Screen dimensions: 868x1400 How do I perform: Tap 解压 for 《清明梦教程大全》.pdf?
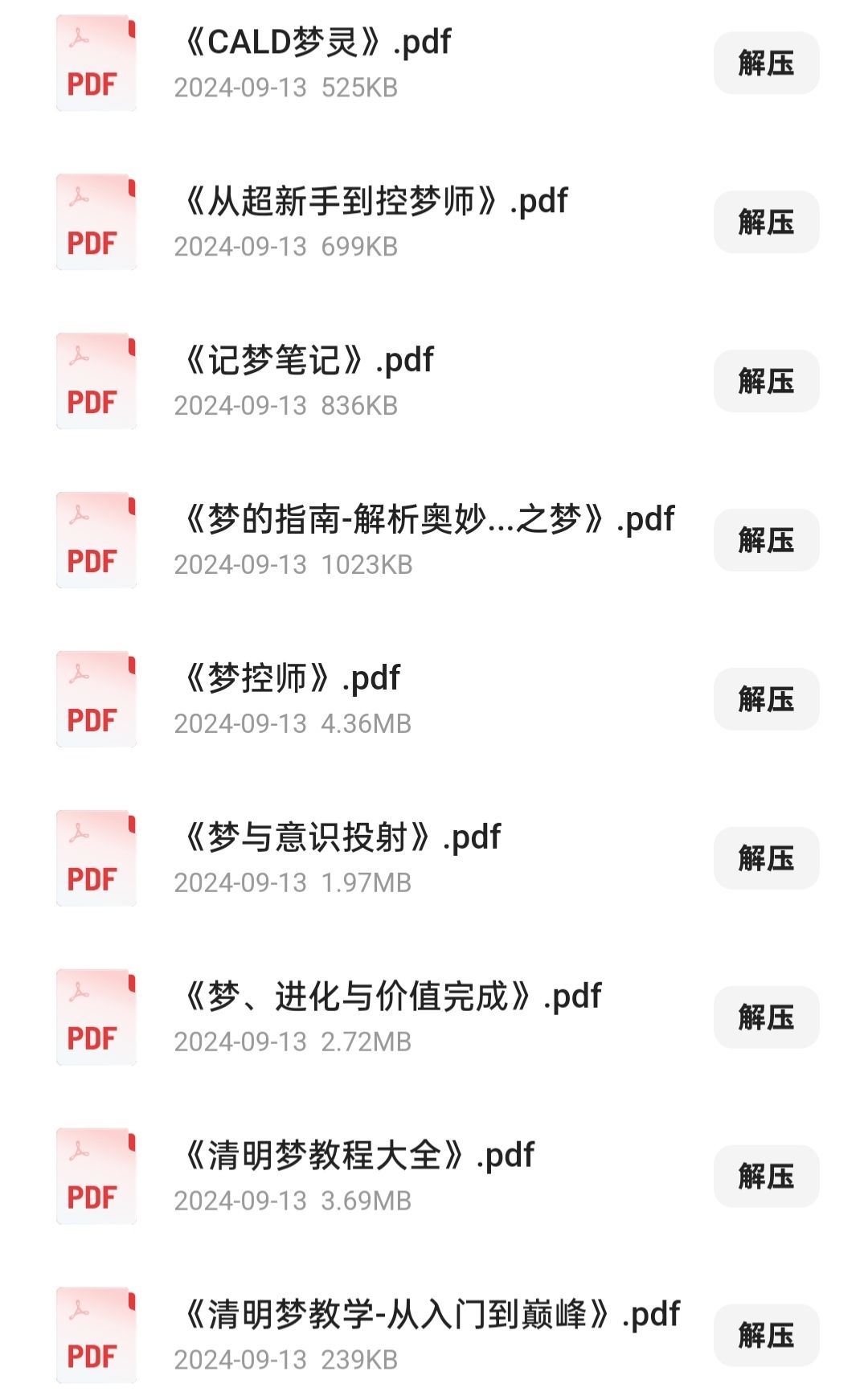(766, 1177)
